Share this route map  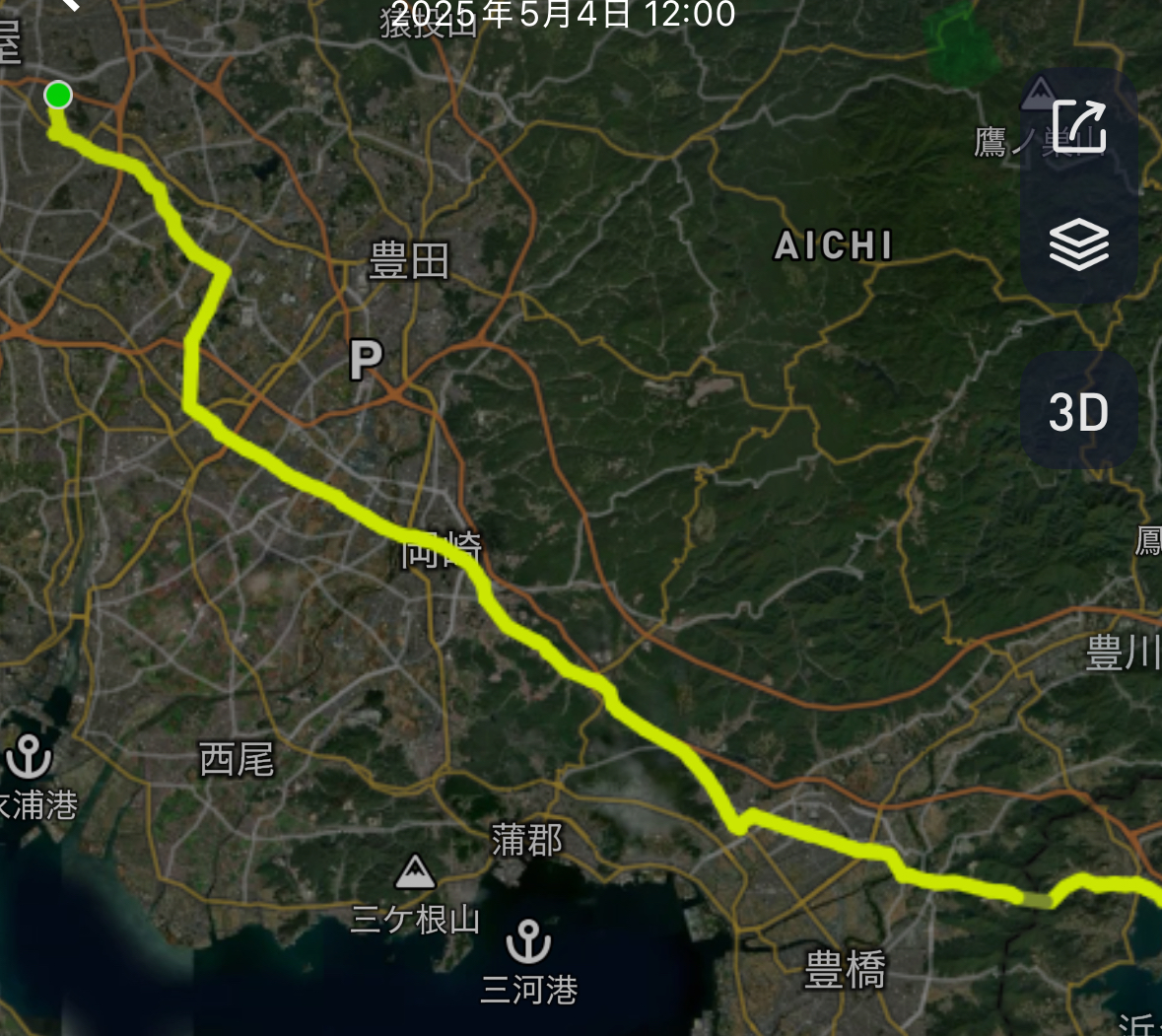pyautogui.click(x=1079, y=127)
